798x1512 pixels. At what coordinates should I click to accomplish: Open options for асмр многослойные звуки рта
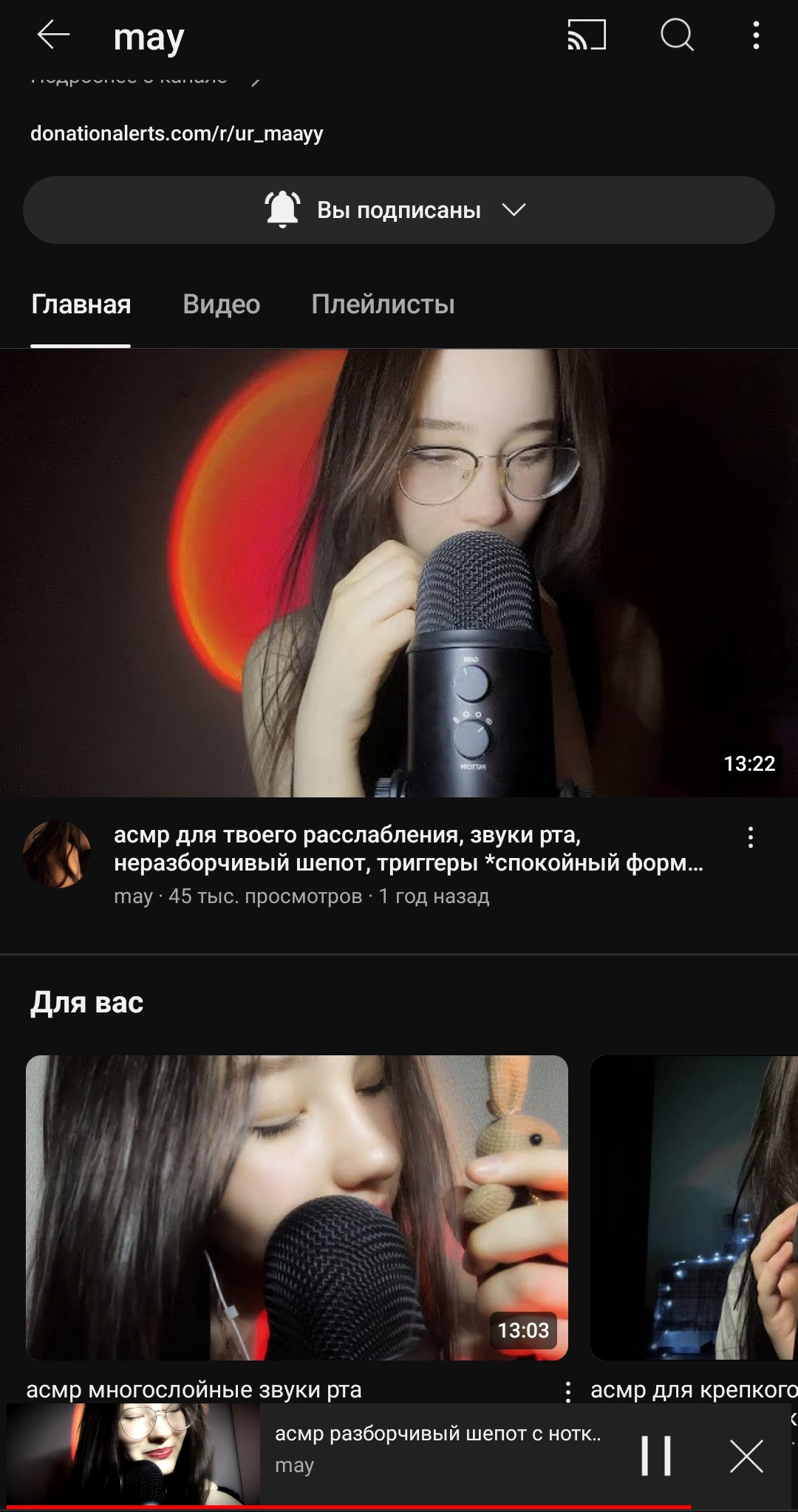pos(567,1392)
